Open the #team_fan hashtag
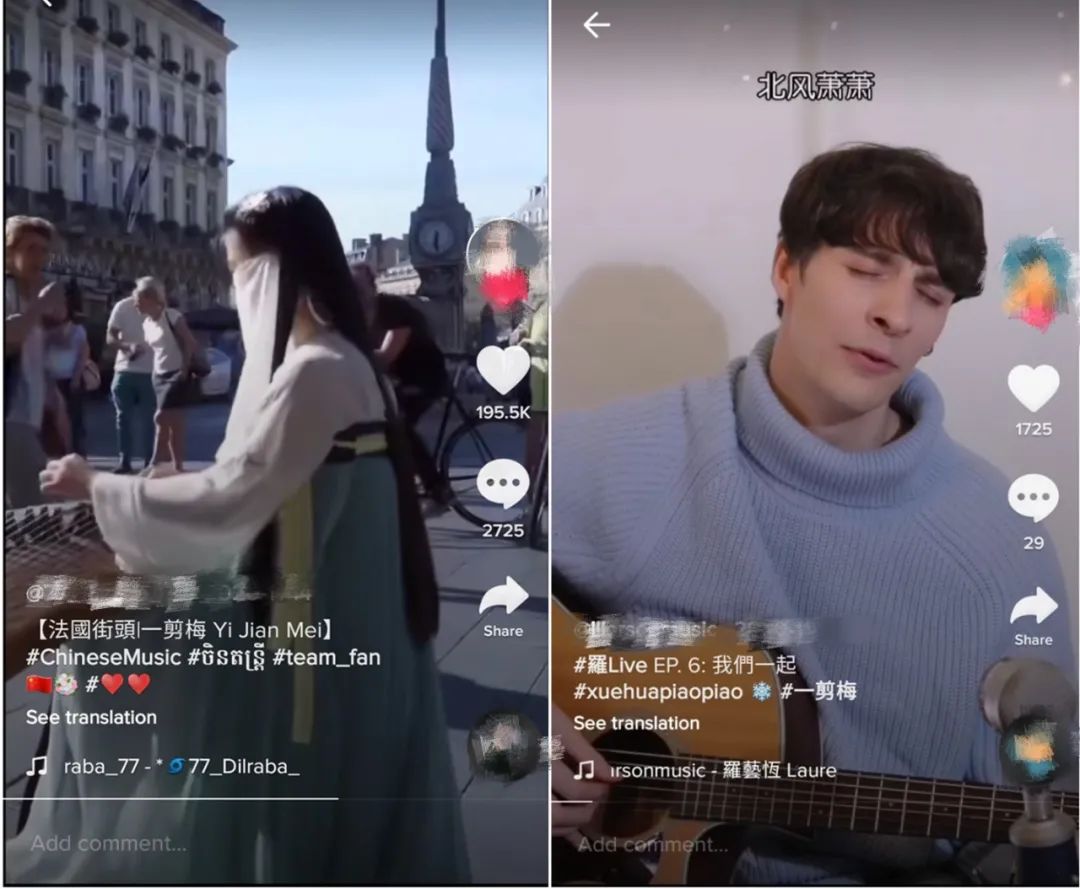 pyautogui.click(x=326, y=657)
